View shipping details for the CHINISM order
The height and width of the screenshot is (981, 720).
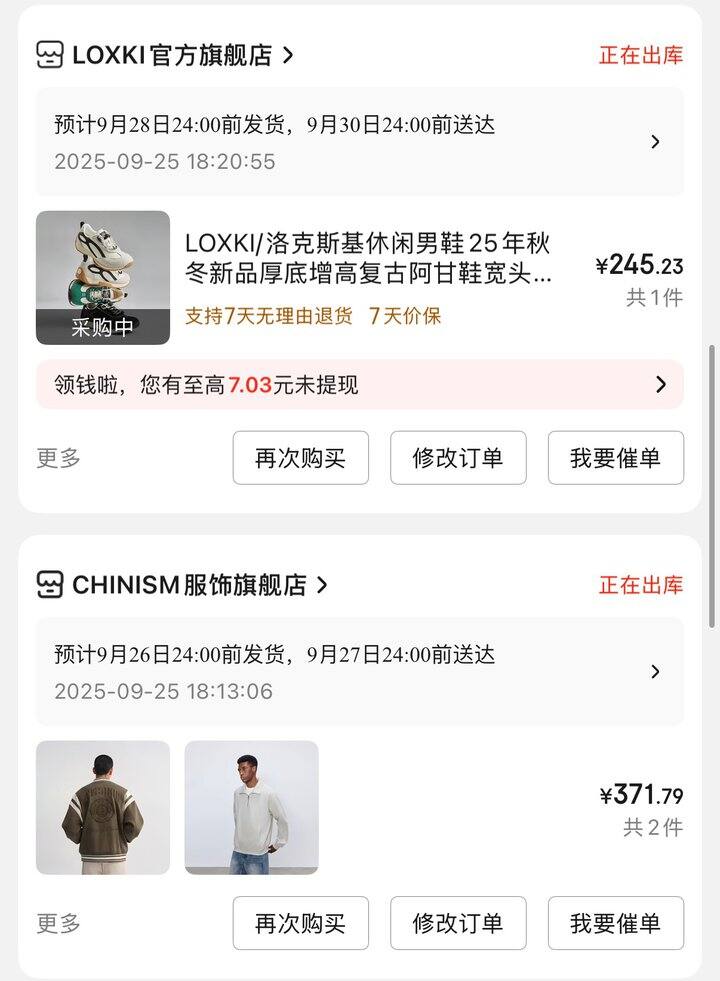tap(360, 672)
